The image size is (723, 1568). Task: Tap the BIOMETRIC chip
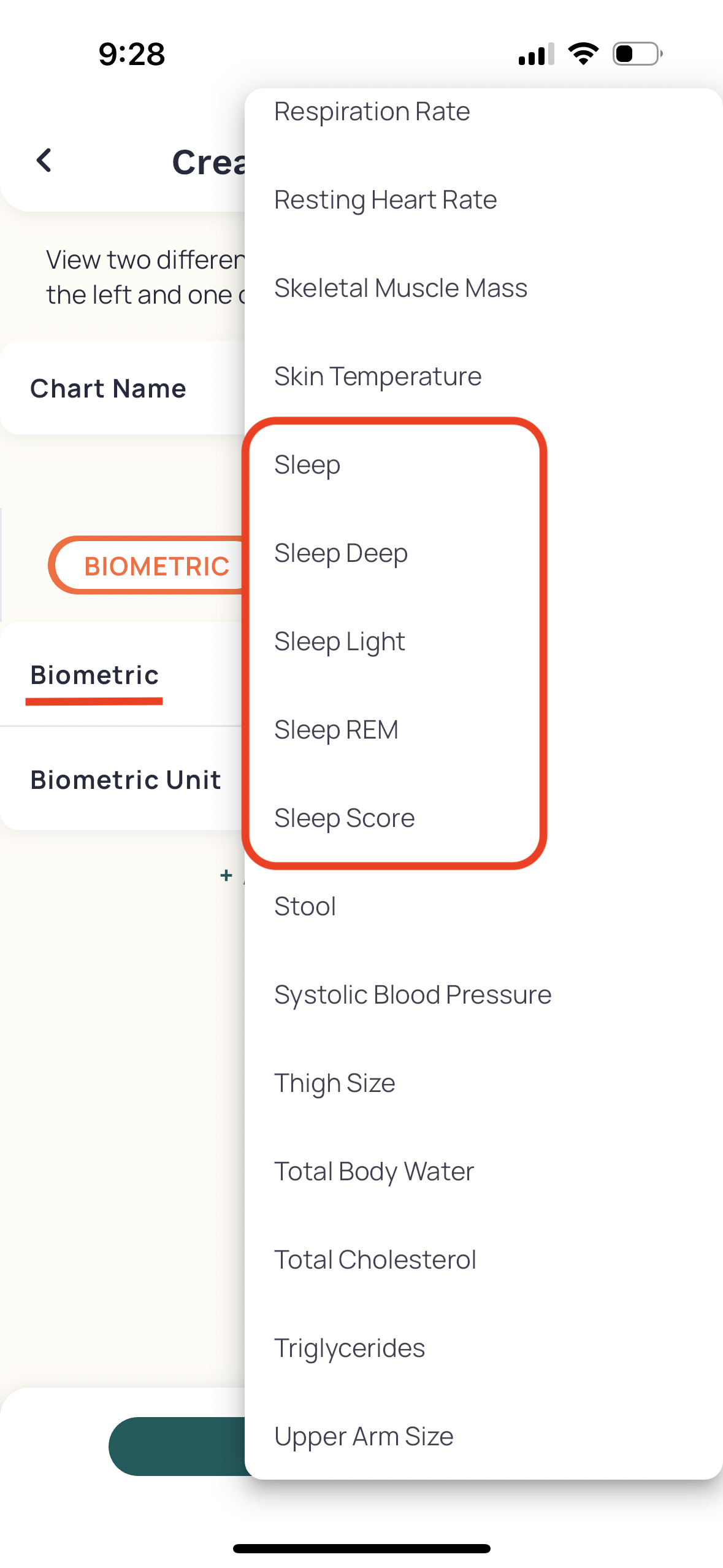pyautogui.click(x=147, y=566)
